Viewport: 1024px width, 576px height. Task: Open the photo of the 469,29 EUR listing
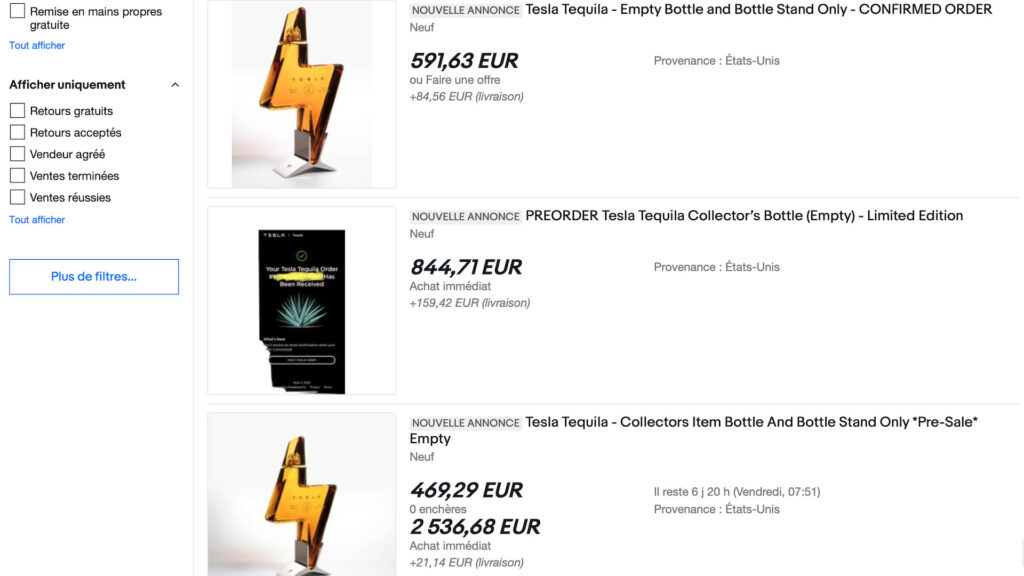pyautogui.click(x=302, y=495)
